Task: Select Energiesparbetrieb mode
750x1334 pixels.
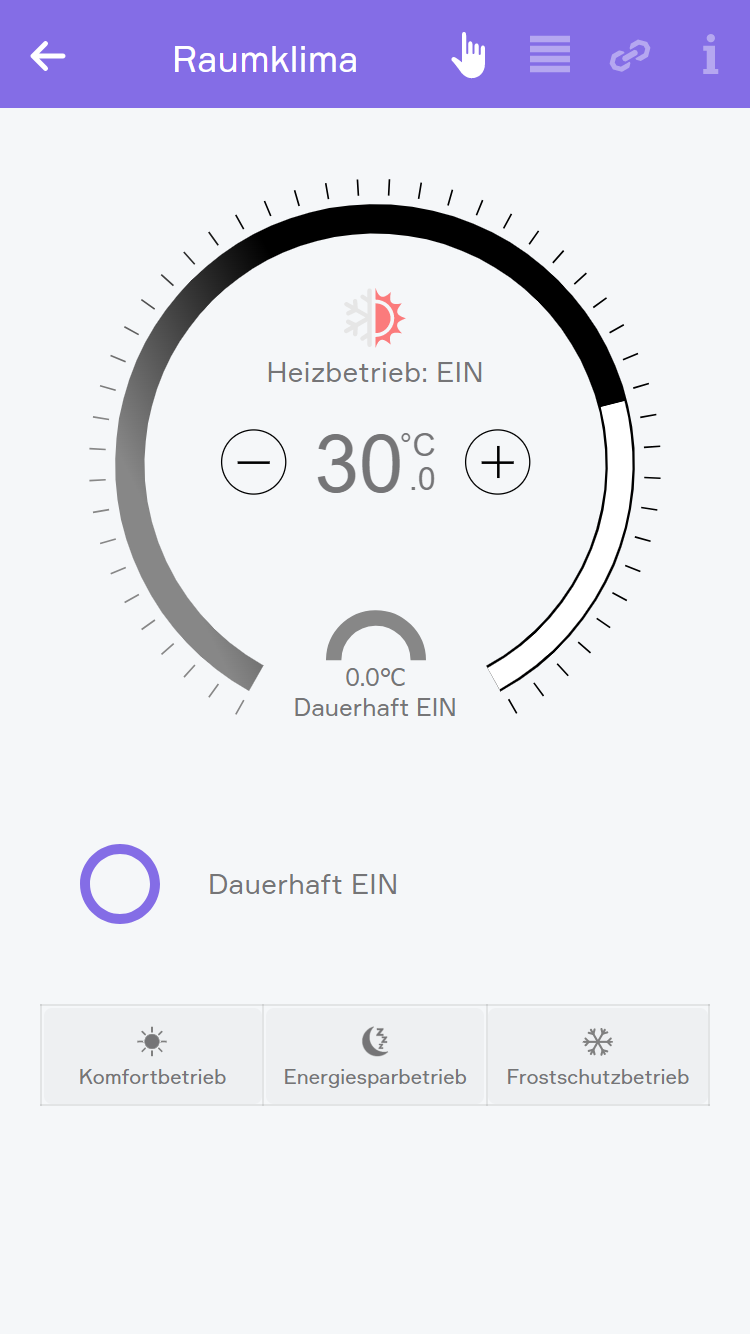Action: (x=375, y=1056)
